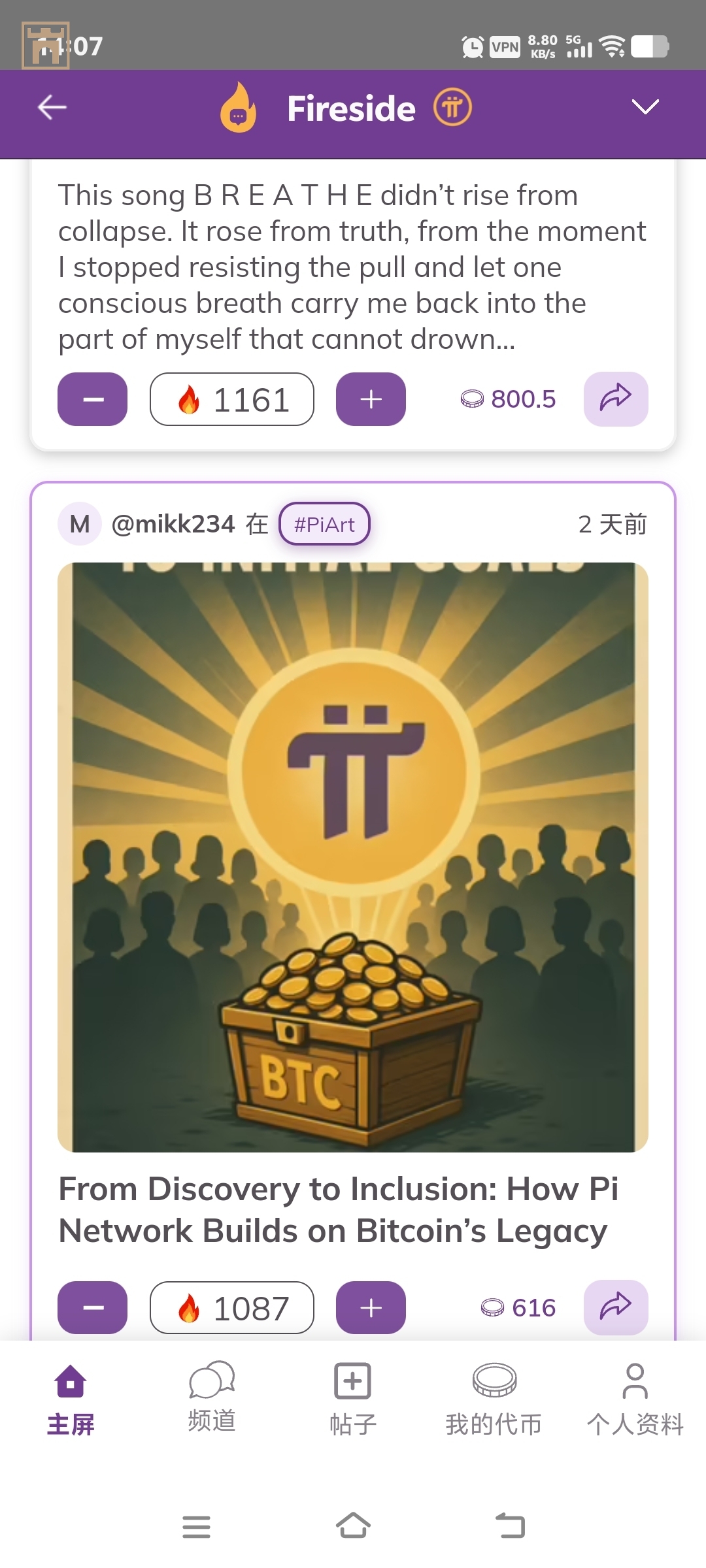Screen dimensions: 706x1568
Task: Open the #PiArt channel chip
Action: [324, 524]
